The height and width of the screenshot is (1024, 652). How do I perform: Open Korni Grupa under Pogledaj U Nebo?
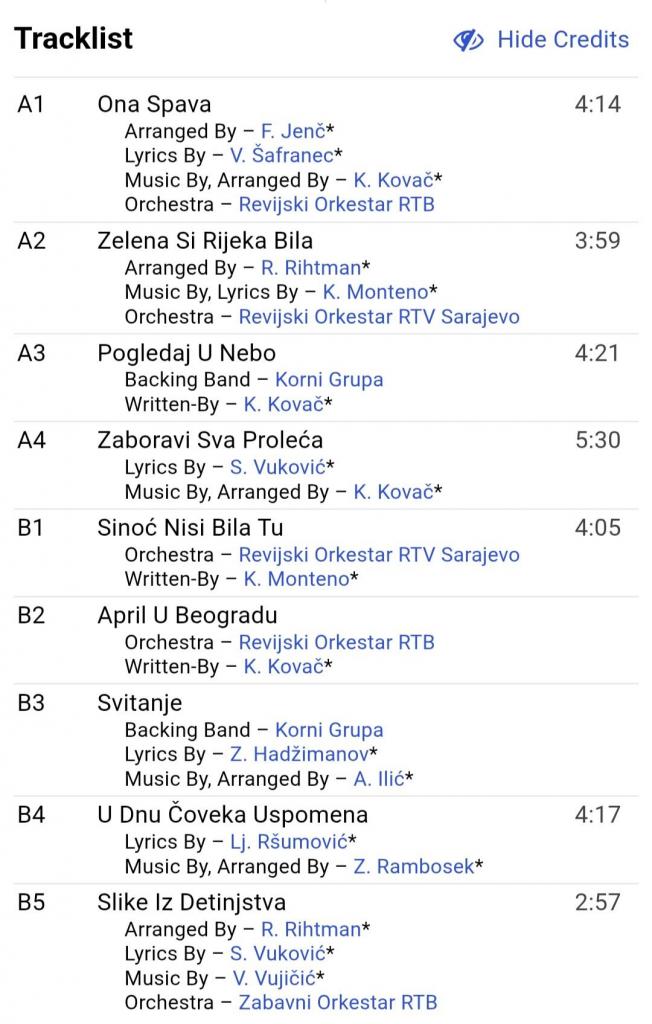[329, 380]
